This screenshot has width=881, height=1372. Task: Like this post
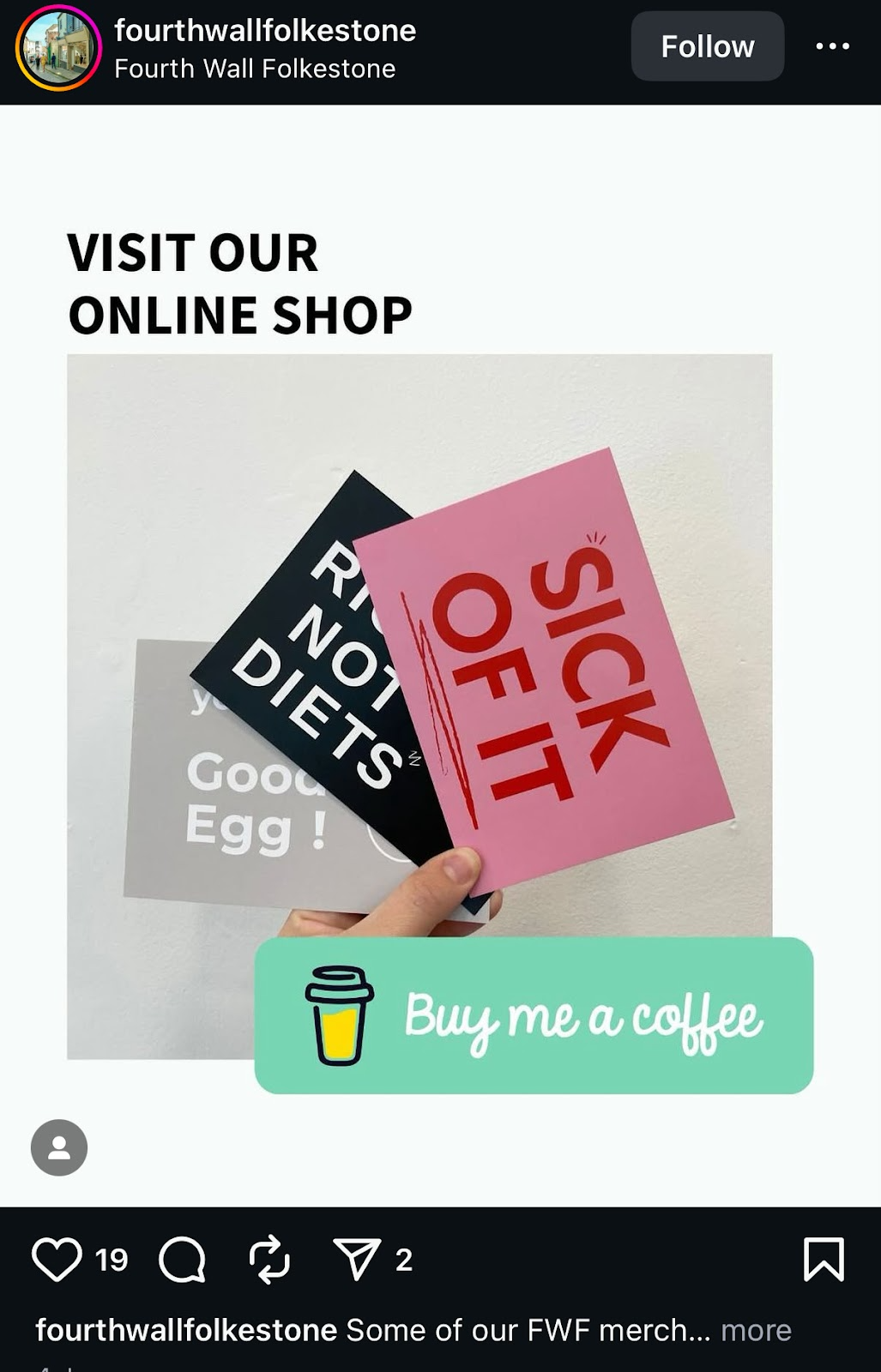tap(57, 1259)
